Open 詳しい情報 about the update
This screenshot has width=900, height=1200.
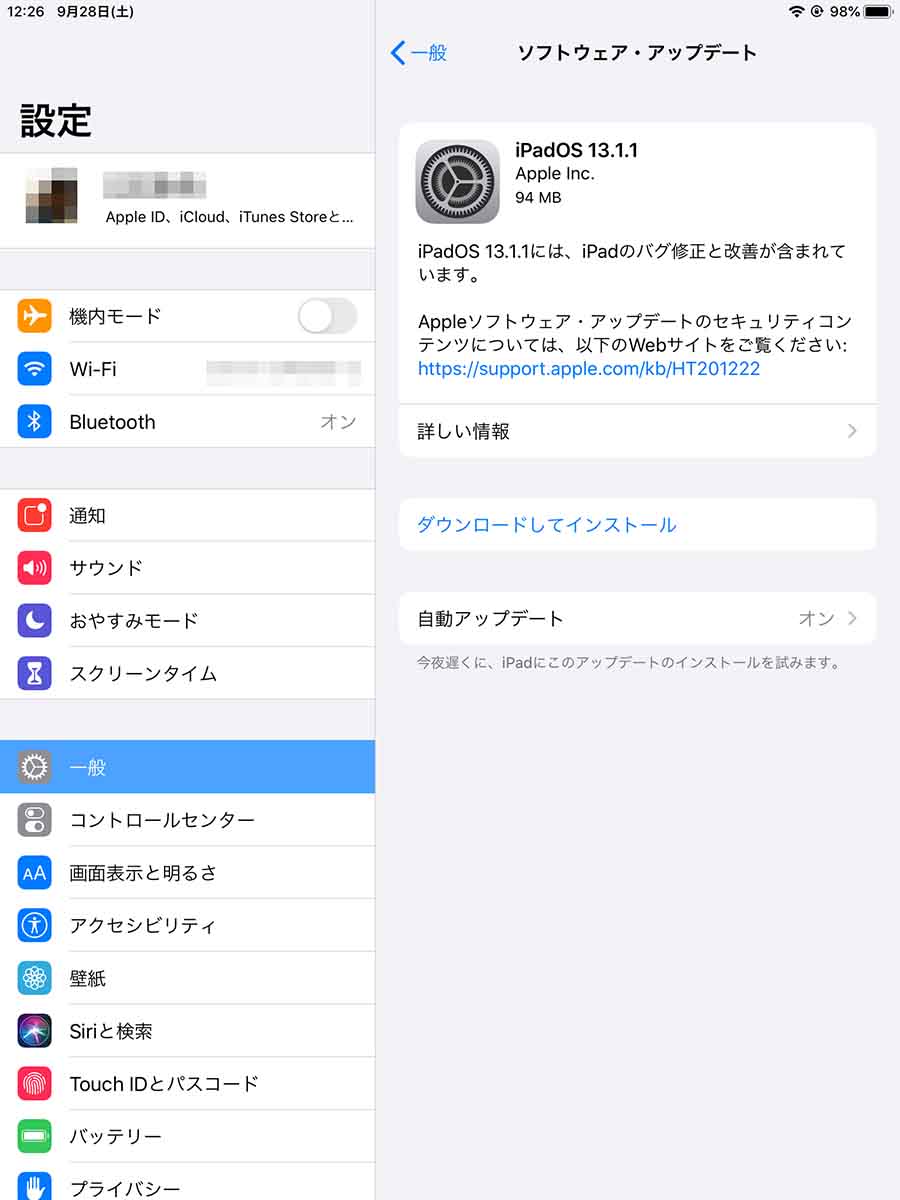[x=637, y=432]
